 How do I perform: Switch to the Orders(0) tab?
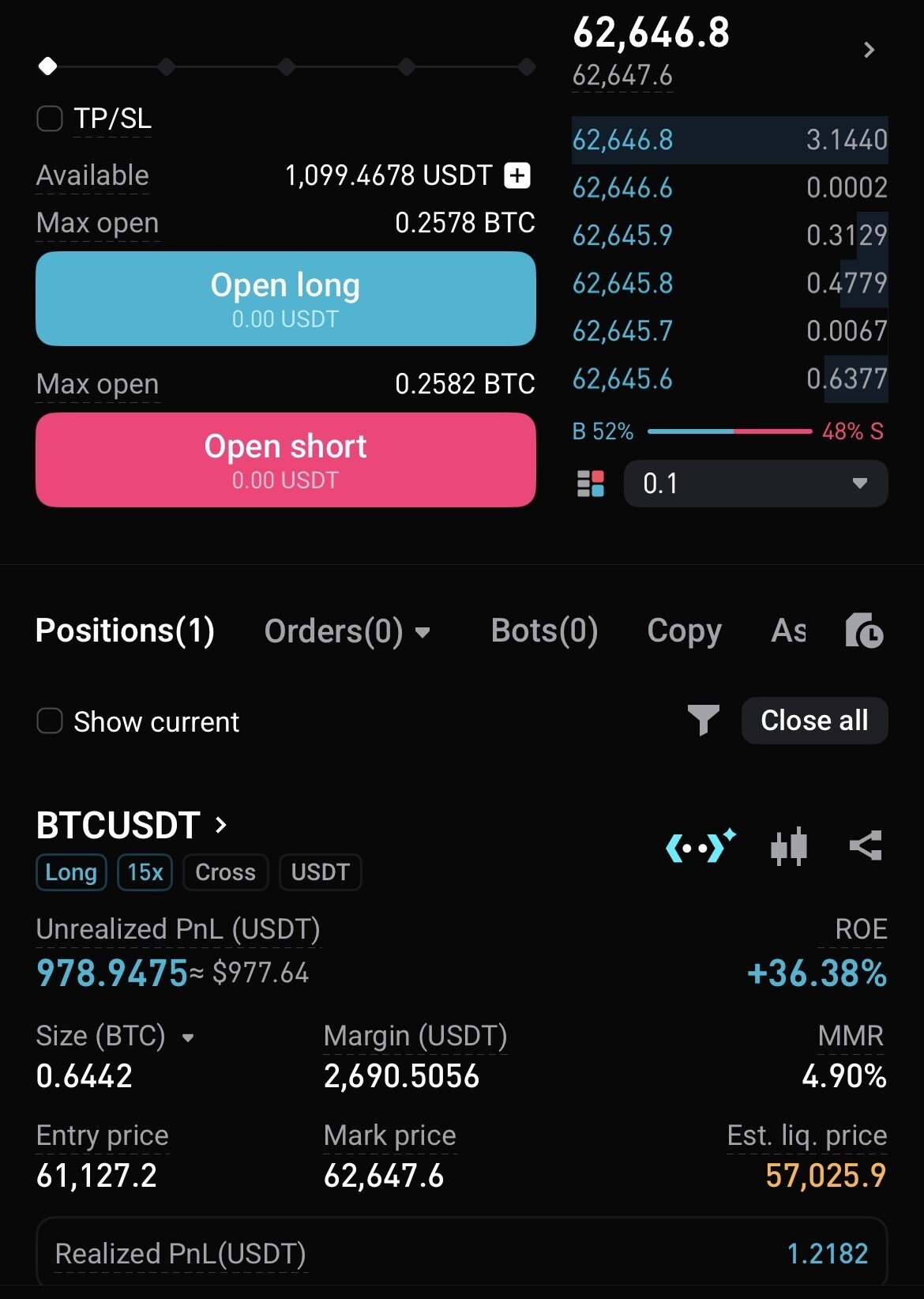[x=347, y=631]
